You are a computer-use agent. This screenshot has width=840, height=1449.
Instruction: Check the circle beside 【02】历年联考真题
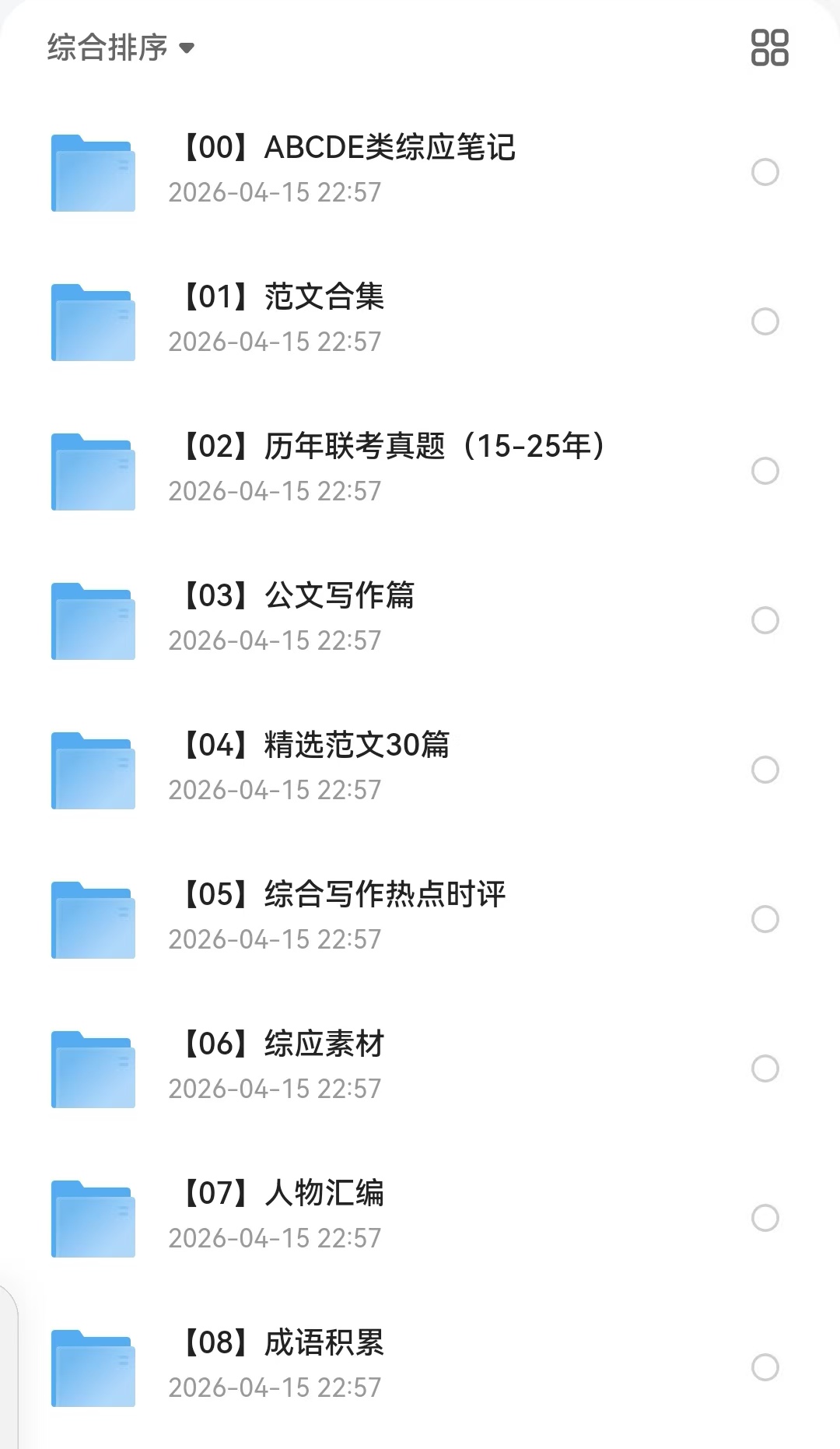tap(765, 471)
